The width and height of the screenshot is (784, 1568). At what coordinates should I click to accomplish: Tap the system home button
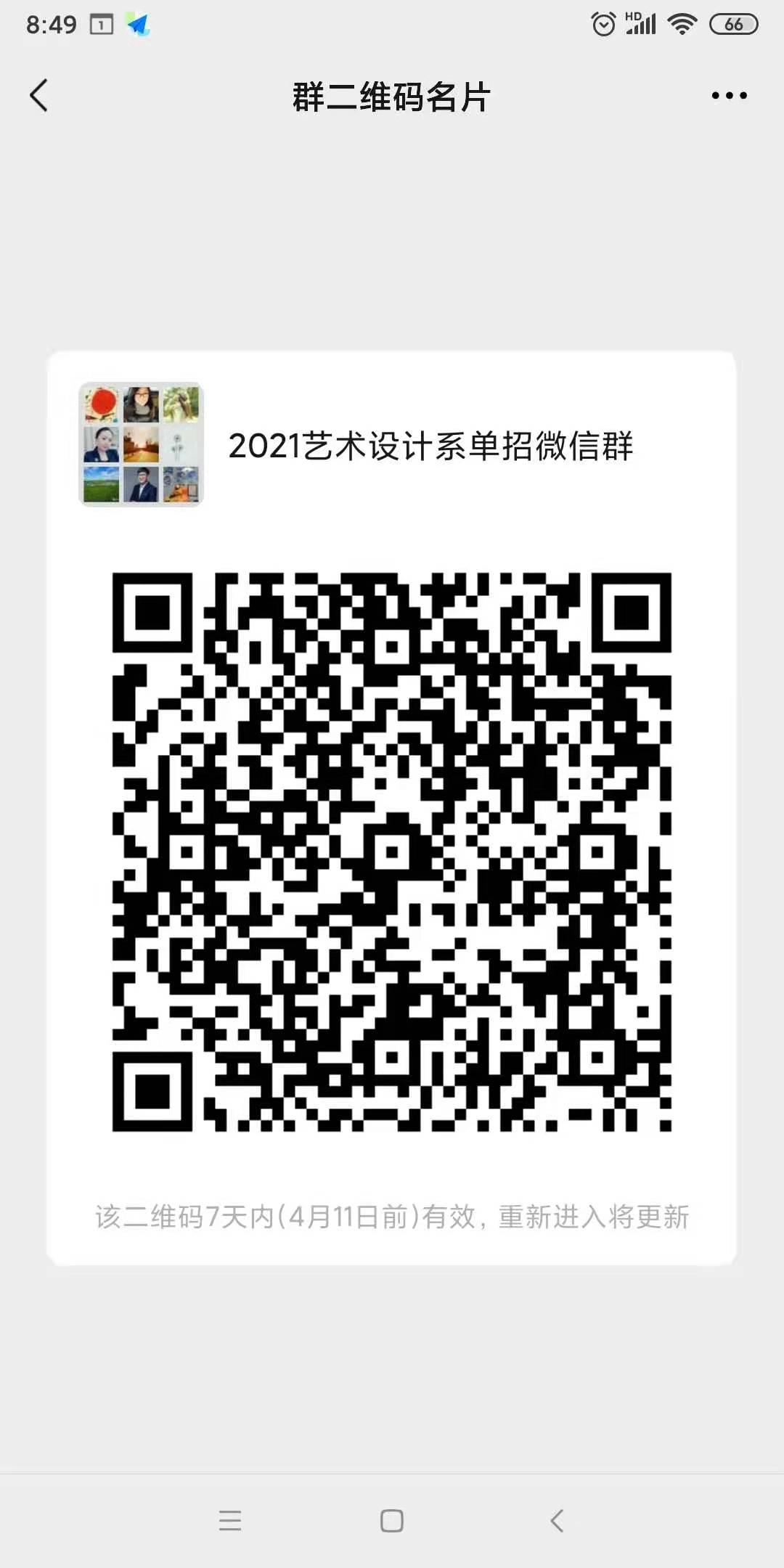(x=392, y=1520)
